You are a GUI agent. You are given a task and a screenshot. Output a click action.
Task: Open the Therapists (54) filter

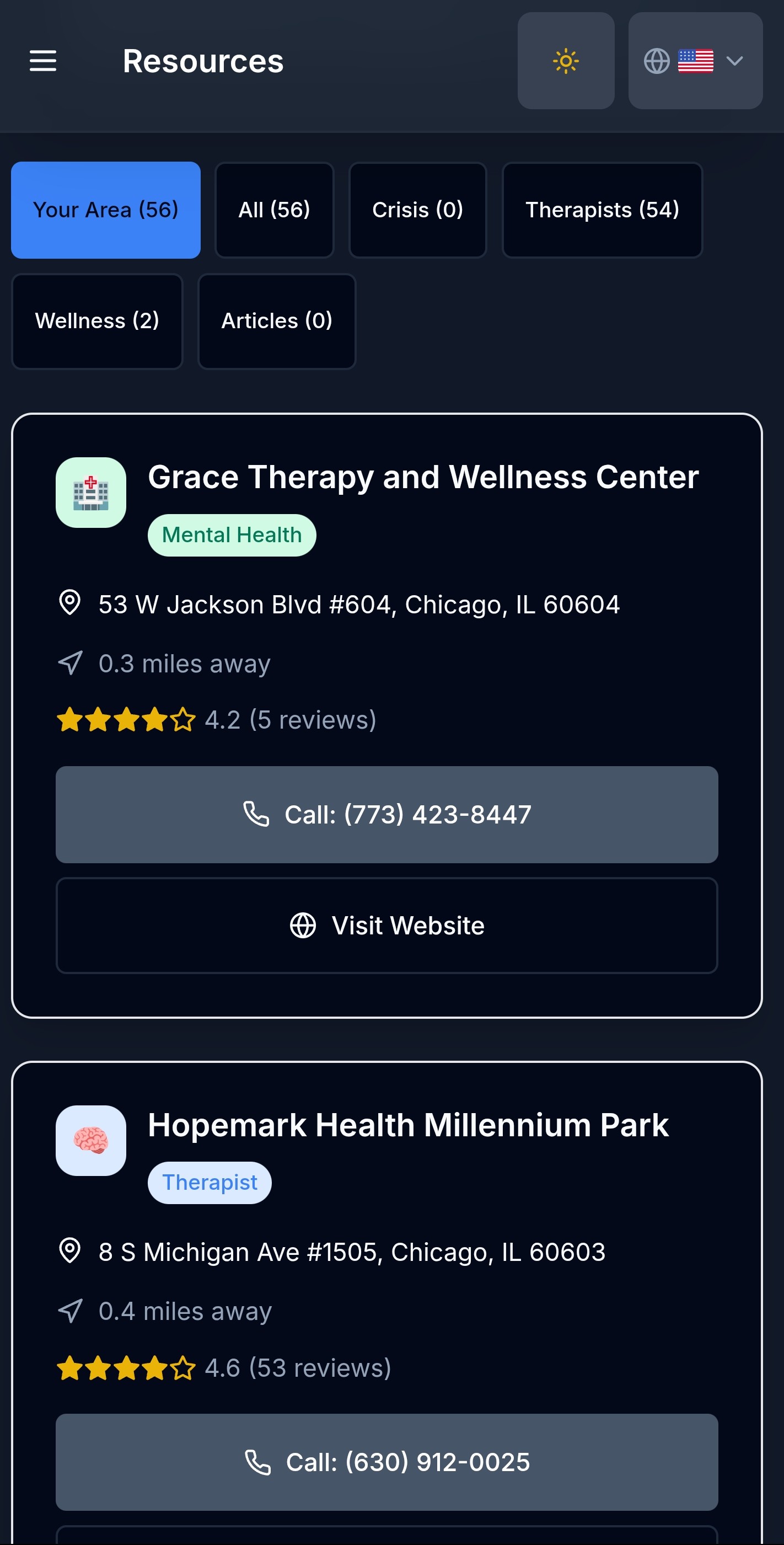602,210
